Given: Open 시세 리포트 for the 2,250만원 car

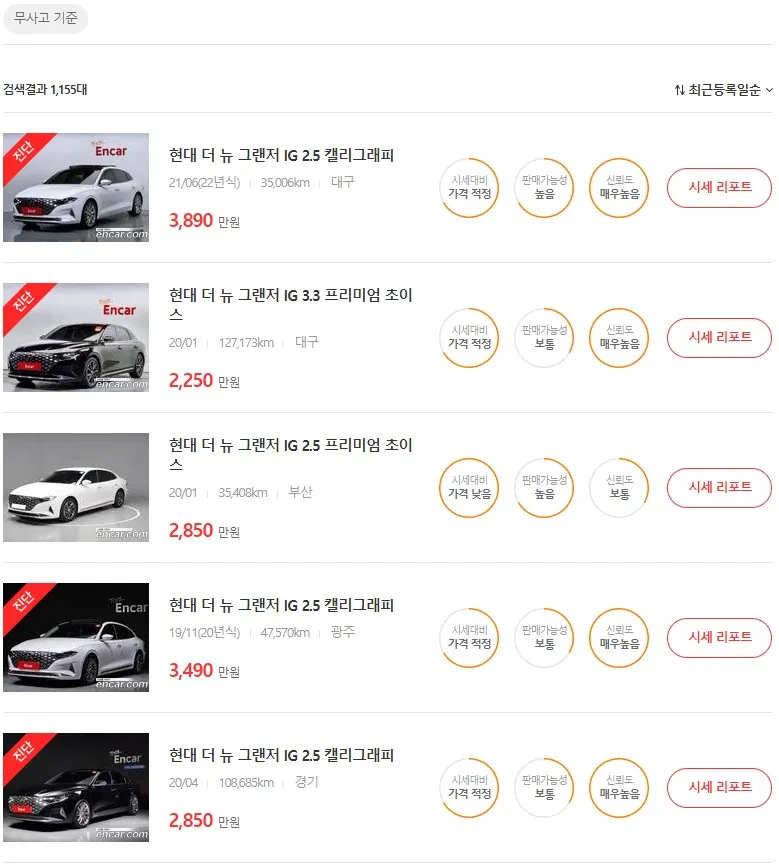Looking at the screenshot, I should [718, 338].
